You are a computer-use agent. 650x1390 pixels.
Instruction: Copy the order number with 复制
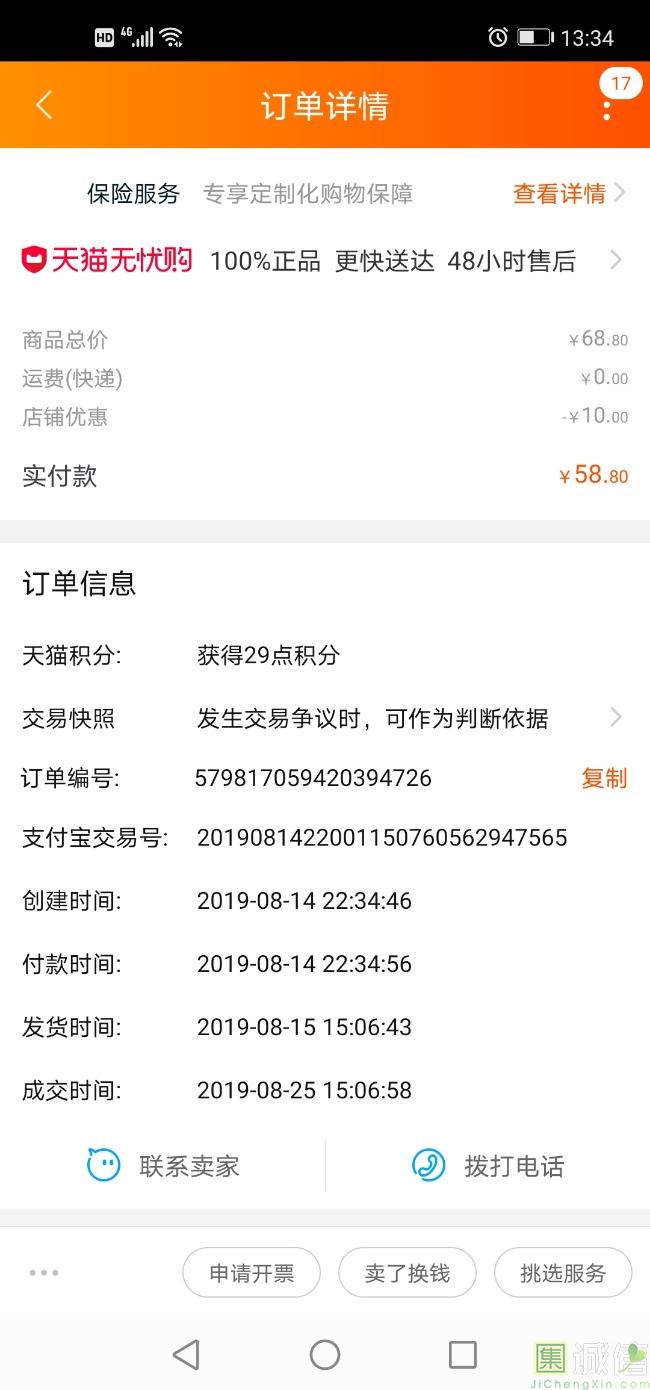pyautogui.click(x=604, y=778)
